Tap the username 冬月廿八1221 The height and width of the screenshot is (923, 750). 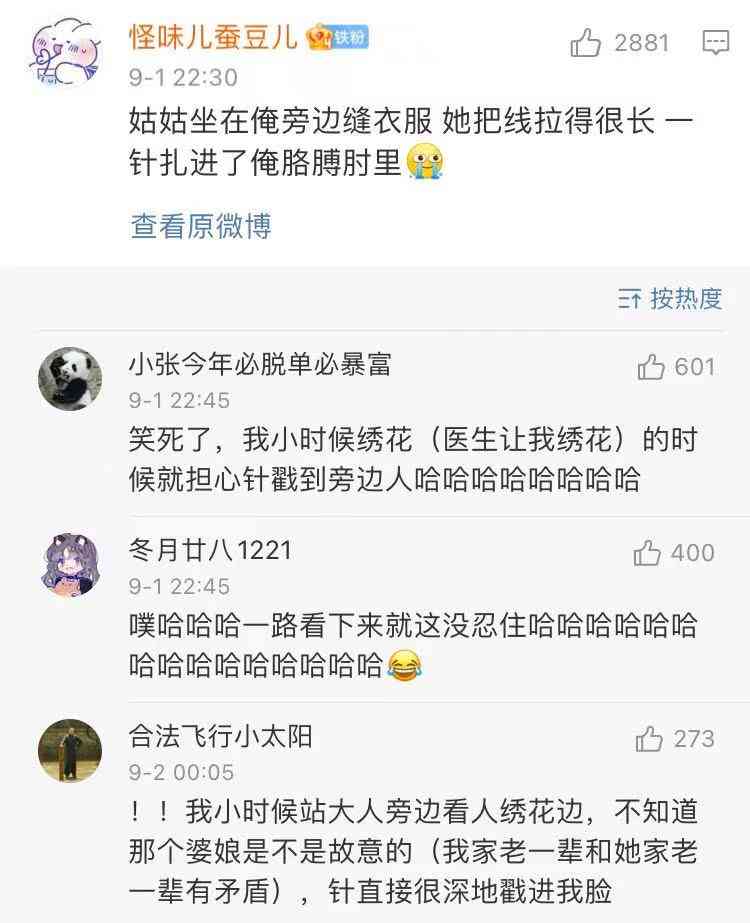coord(210,550)
